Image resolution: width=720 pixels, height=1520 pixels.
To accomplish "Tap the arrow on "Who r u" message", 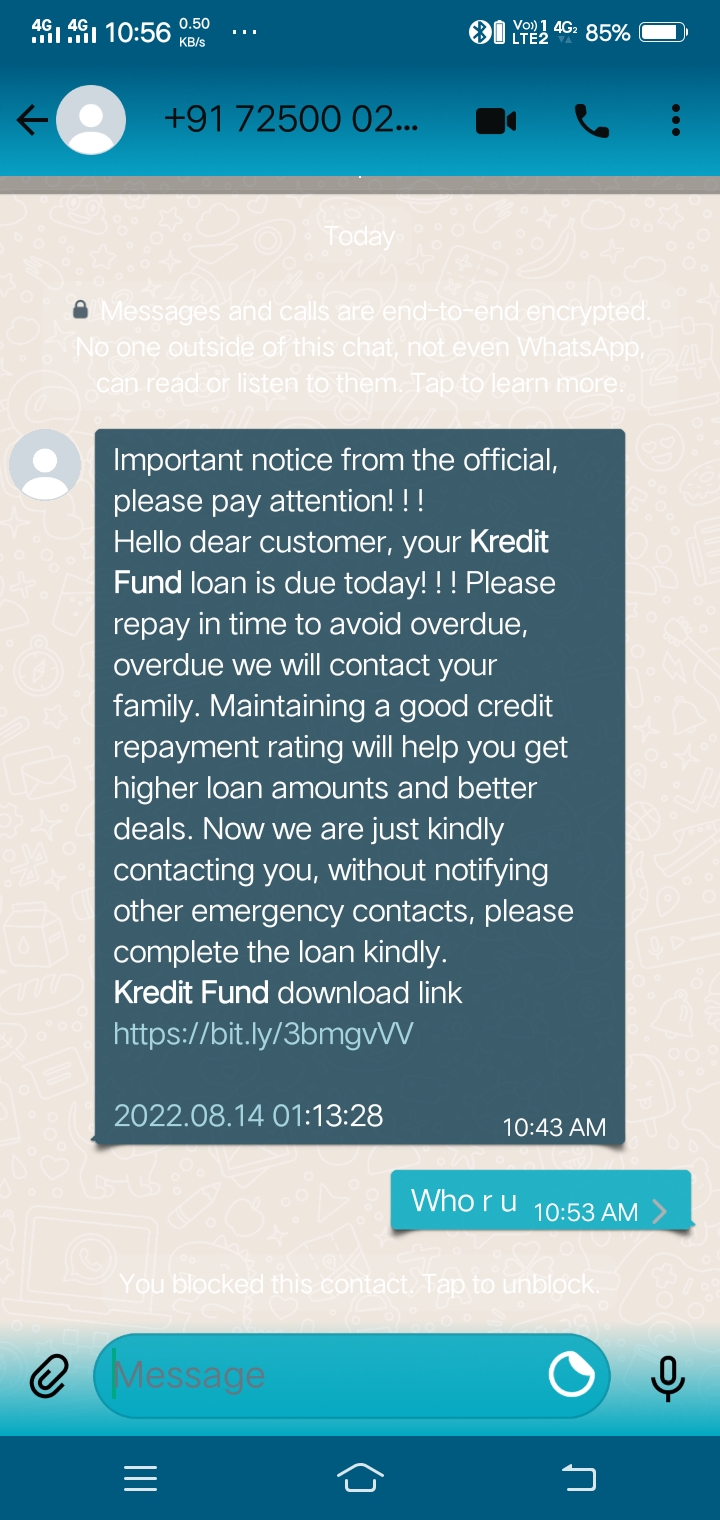I will (659, 1212).
